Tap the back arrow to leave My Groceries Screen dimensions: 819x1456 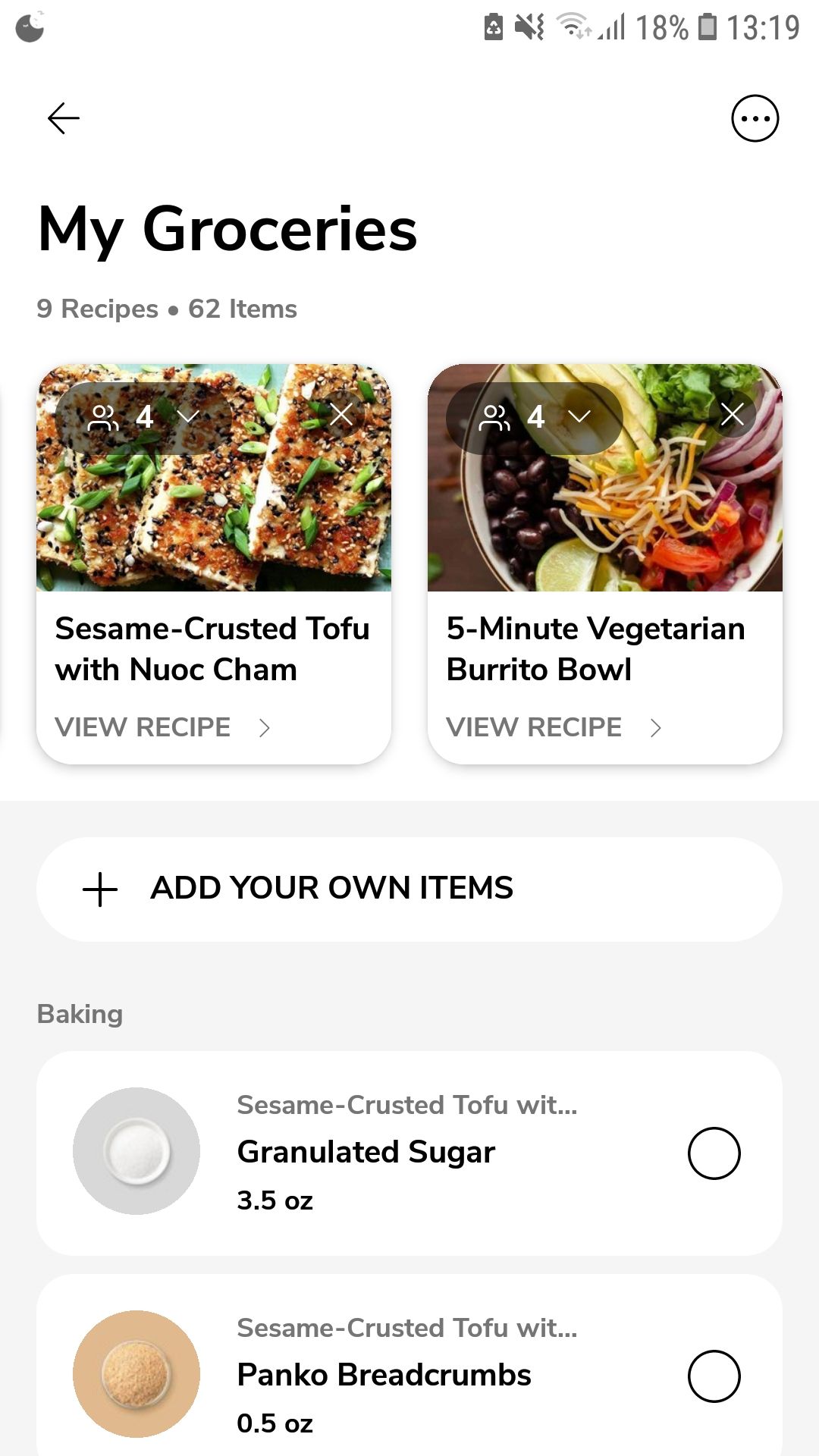[x=64, y=118]
